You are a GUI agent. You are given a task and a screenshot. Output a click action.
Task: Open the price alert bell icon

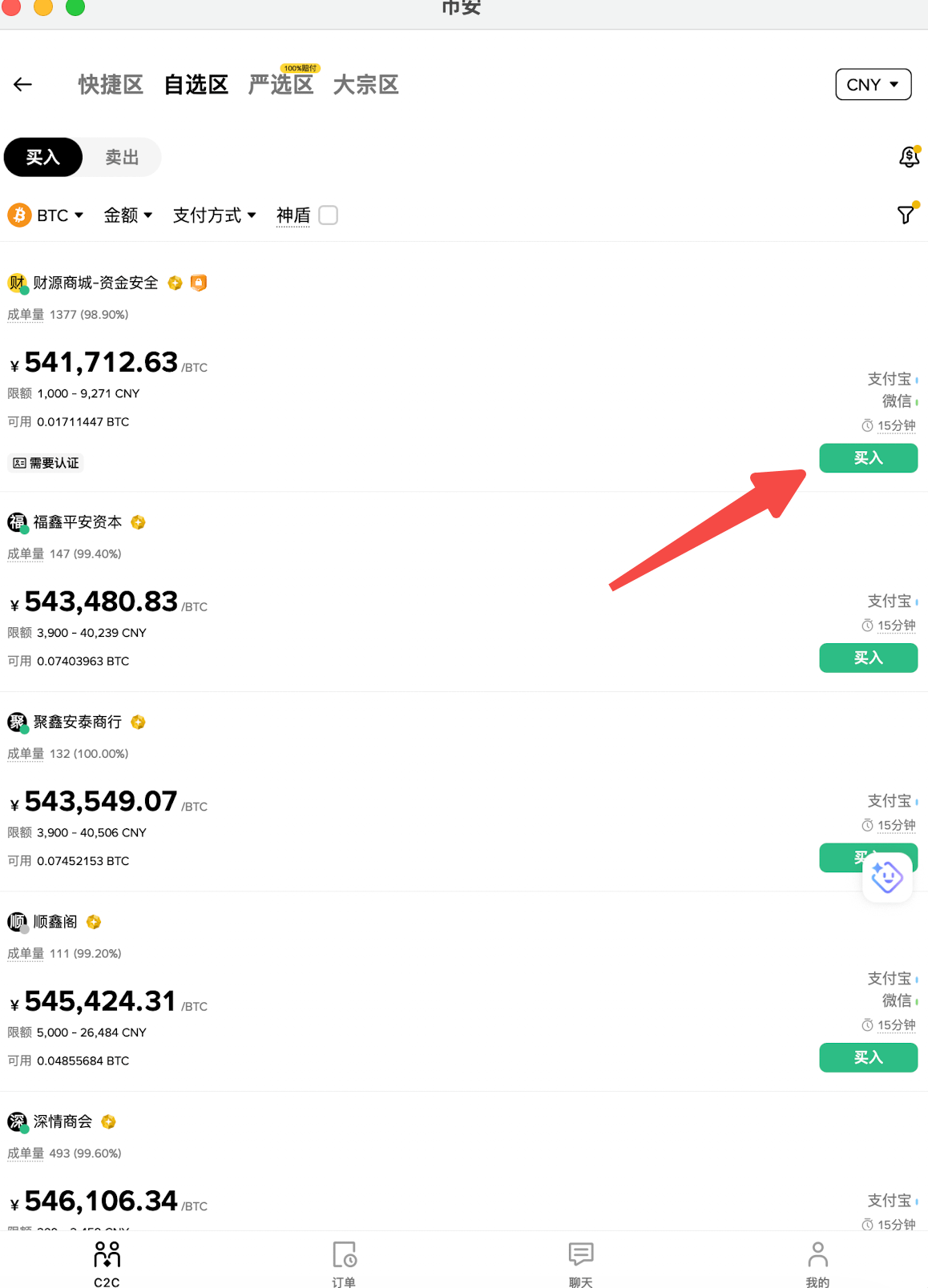click(x=908, y=157)
